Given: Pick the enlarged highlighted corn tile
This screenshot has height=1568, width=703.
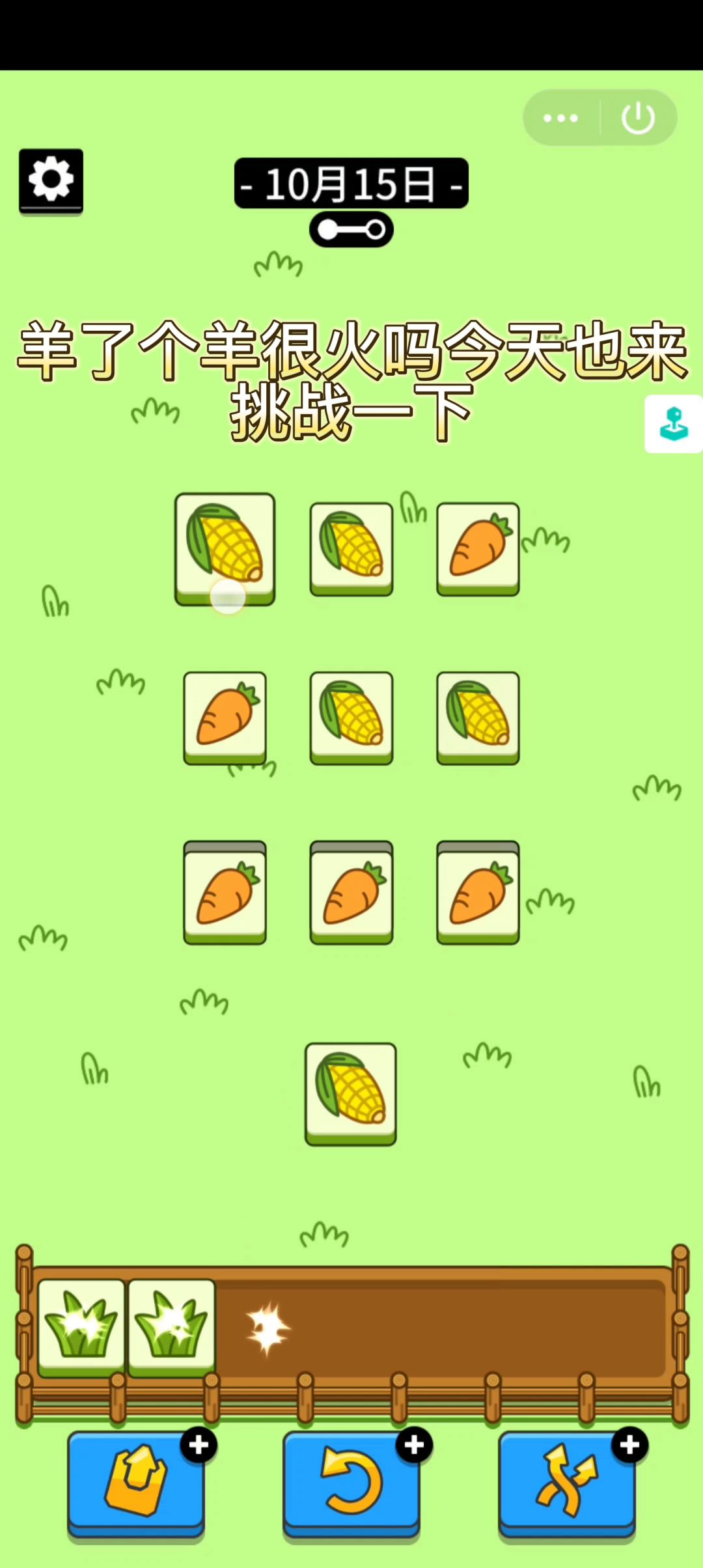Looking at the screenshot, I should [225, 547].
